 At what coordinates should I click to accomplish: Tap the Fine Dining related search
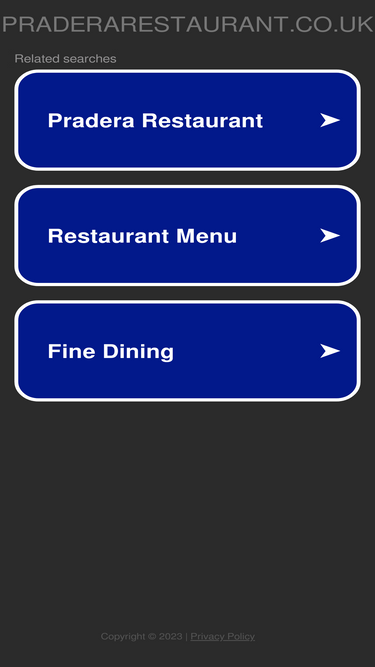[188, 351]
